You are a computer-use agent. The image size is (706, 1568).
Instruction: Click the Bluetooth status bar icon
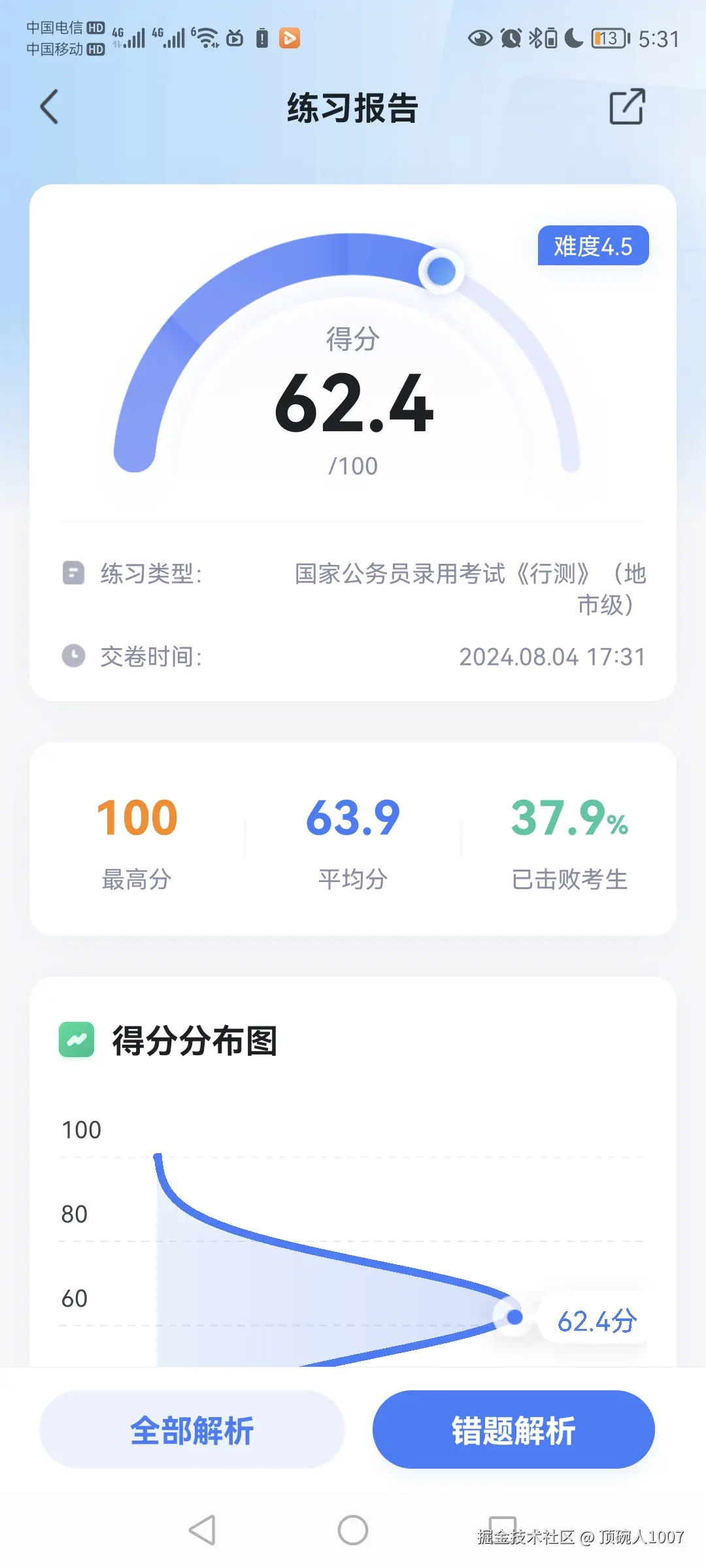point(537,37)
